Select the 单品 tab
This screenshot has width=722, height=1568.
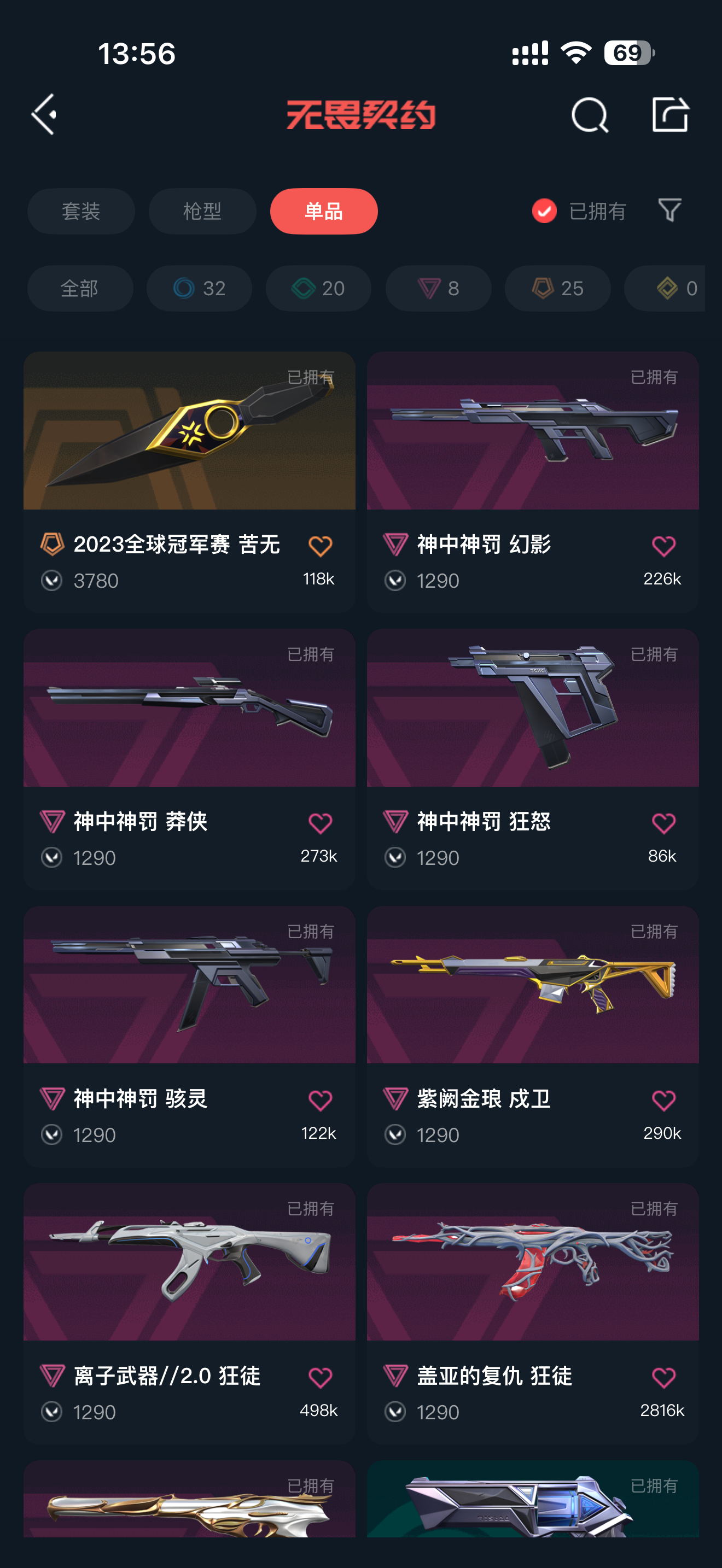pyautogui.click(x=323, y=211)
